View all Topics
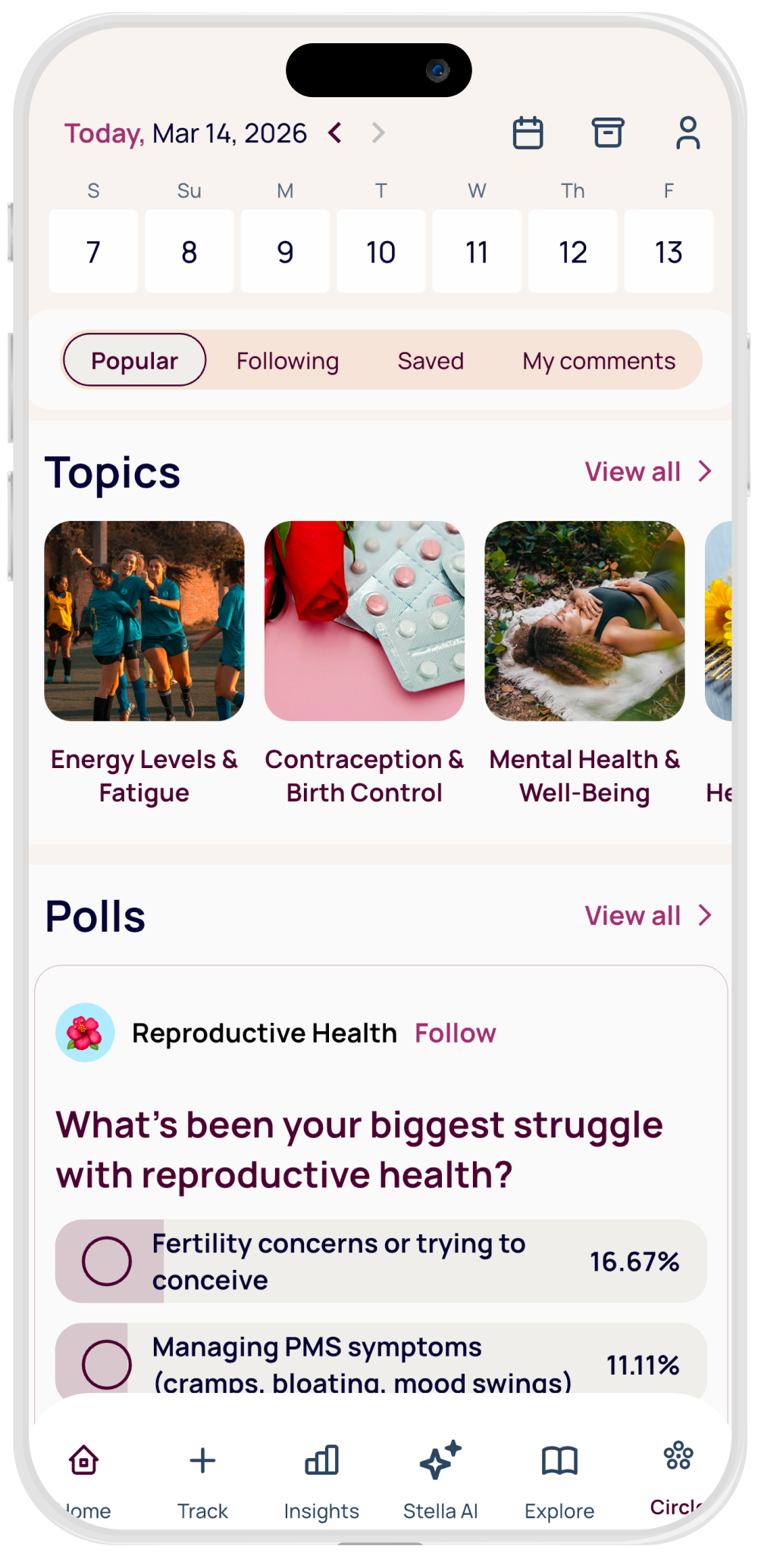Image resolution: width=761 pixels, height=1568 pixels. [x=647, y=472]
